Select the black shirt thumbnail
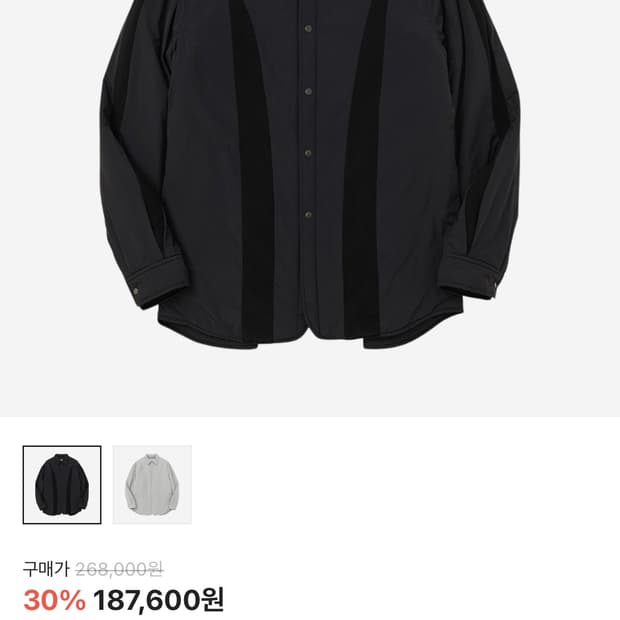 point(62,485)
